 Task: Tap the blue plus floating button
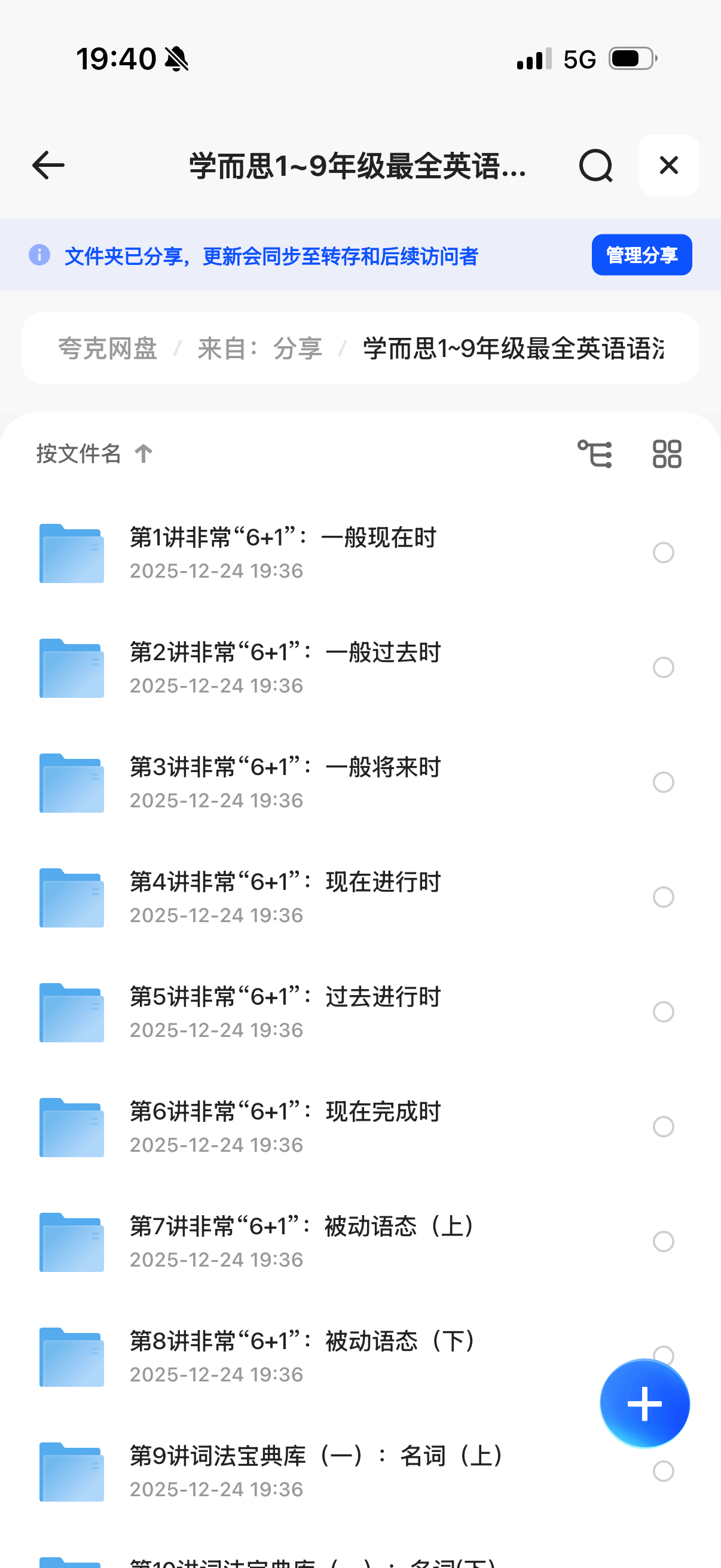pos(644,1403)
